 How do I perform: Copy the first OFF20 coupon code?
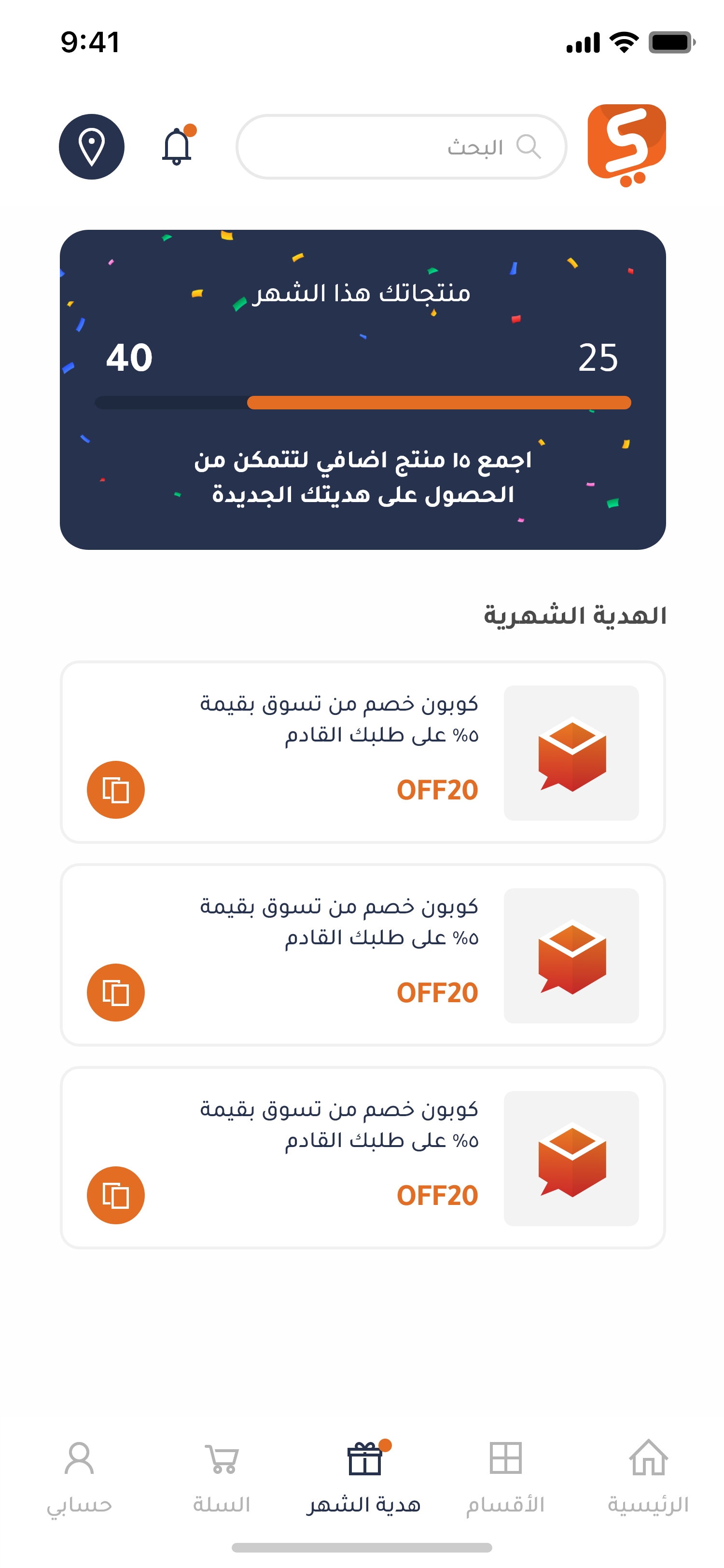[x=115, y=789]
